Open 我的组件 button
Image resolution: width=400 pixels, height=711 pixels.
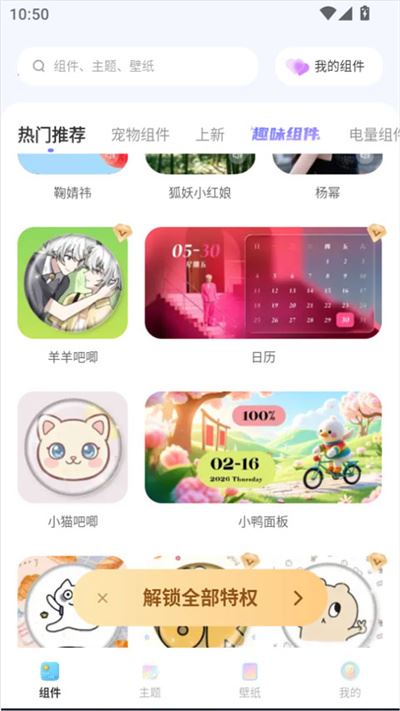point(329,66)
